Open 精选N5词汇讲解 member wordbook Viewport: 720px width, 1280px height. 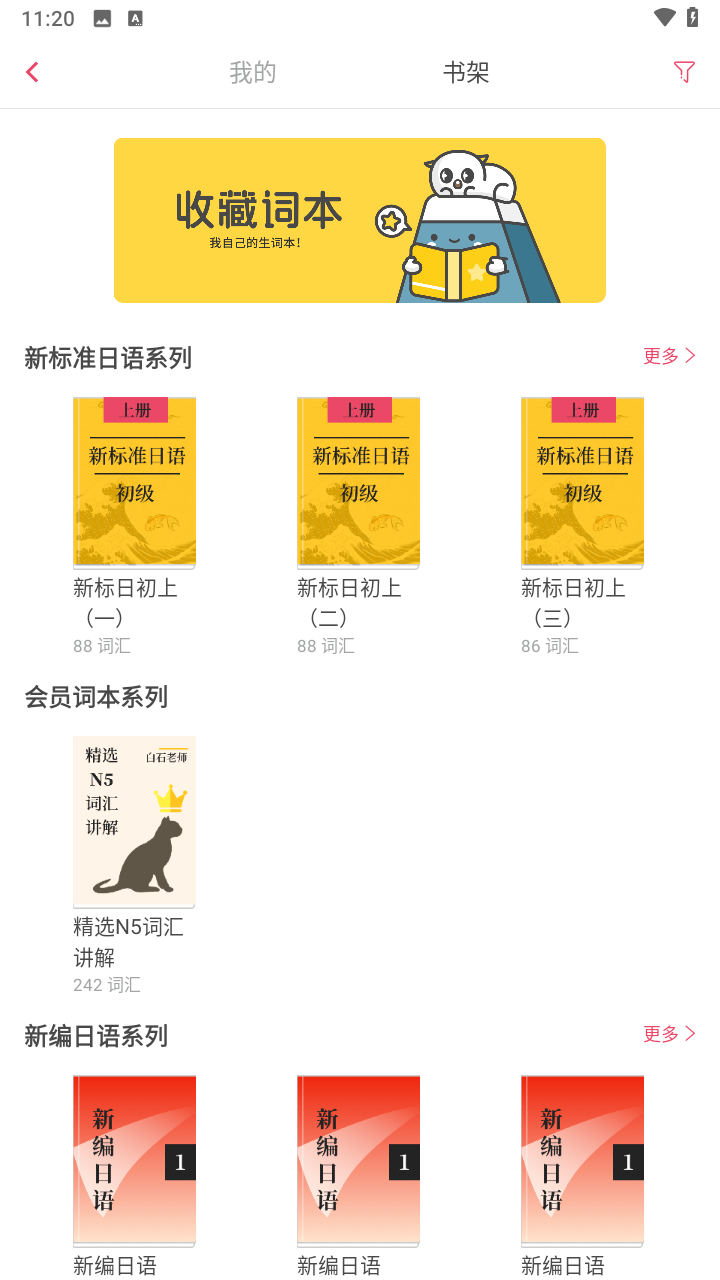point(134,822)
